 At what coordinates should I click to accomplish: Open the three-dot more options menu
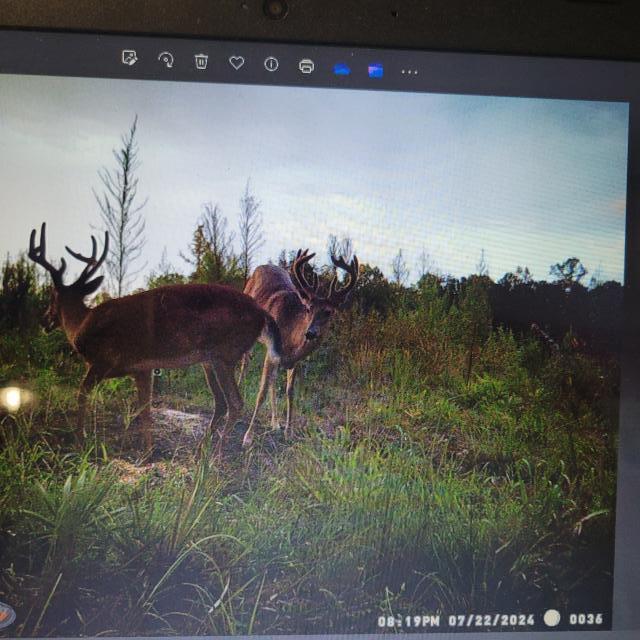[410, 72]
